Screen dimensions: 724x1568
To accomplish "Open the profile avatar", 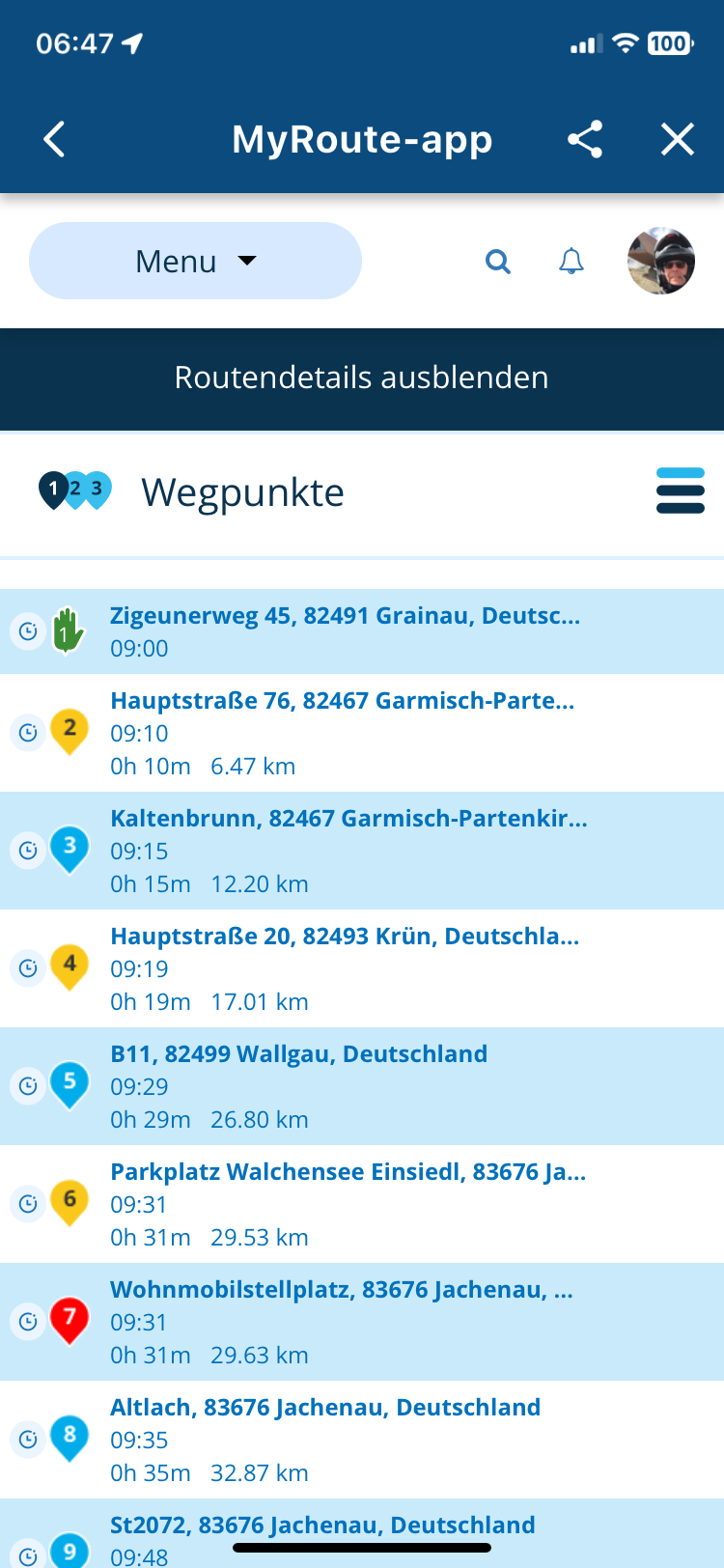I will pos(661,261).
